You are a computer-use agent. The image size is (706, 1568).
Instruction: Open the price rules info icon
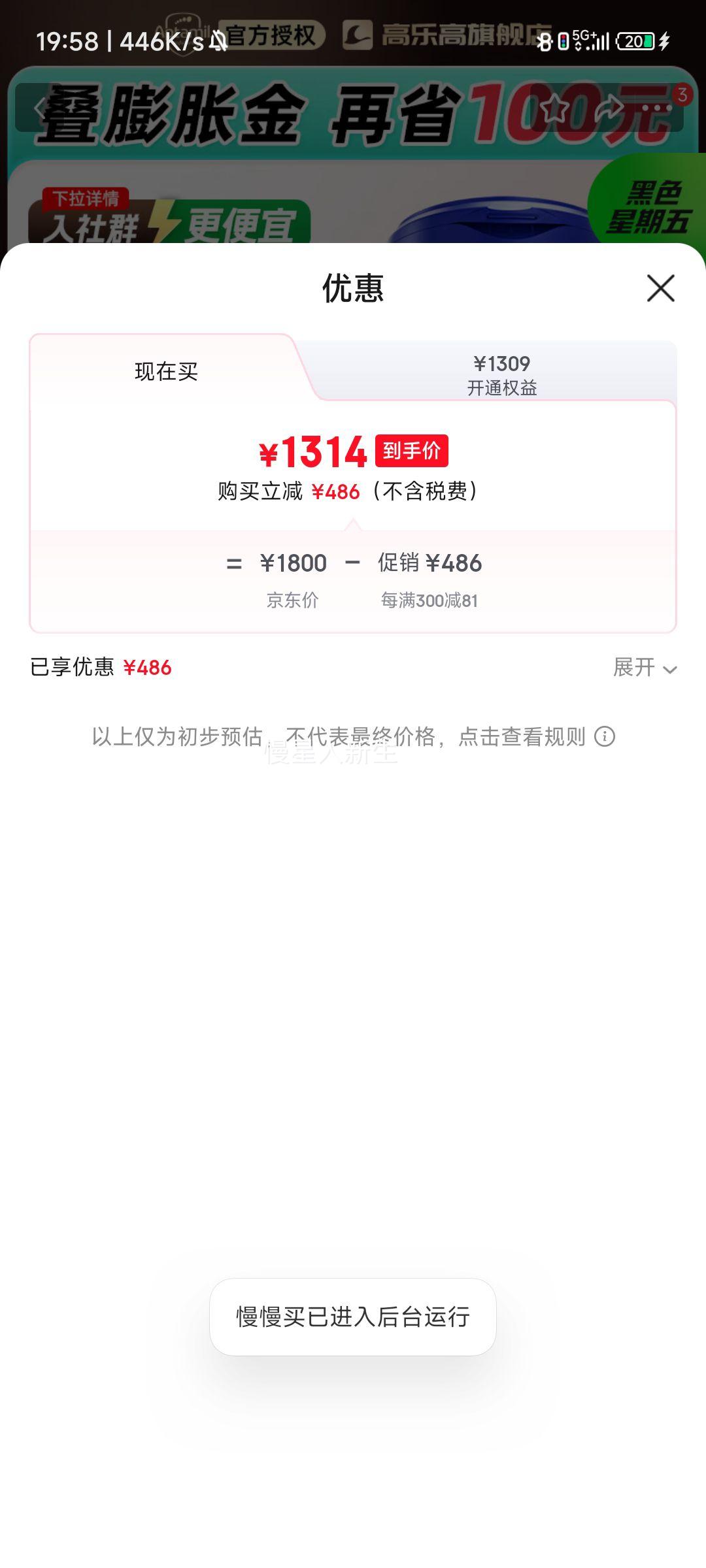click(605, 737)
